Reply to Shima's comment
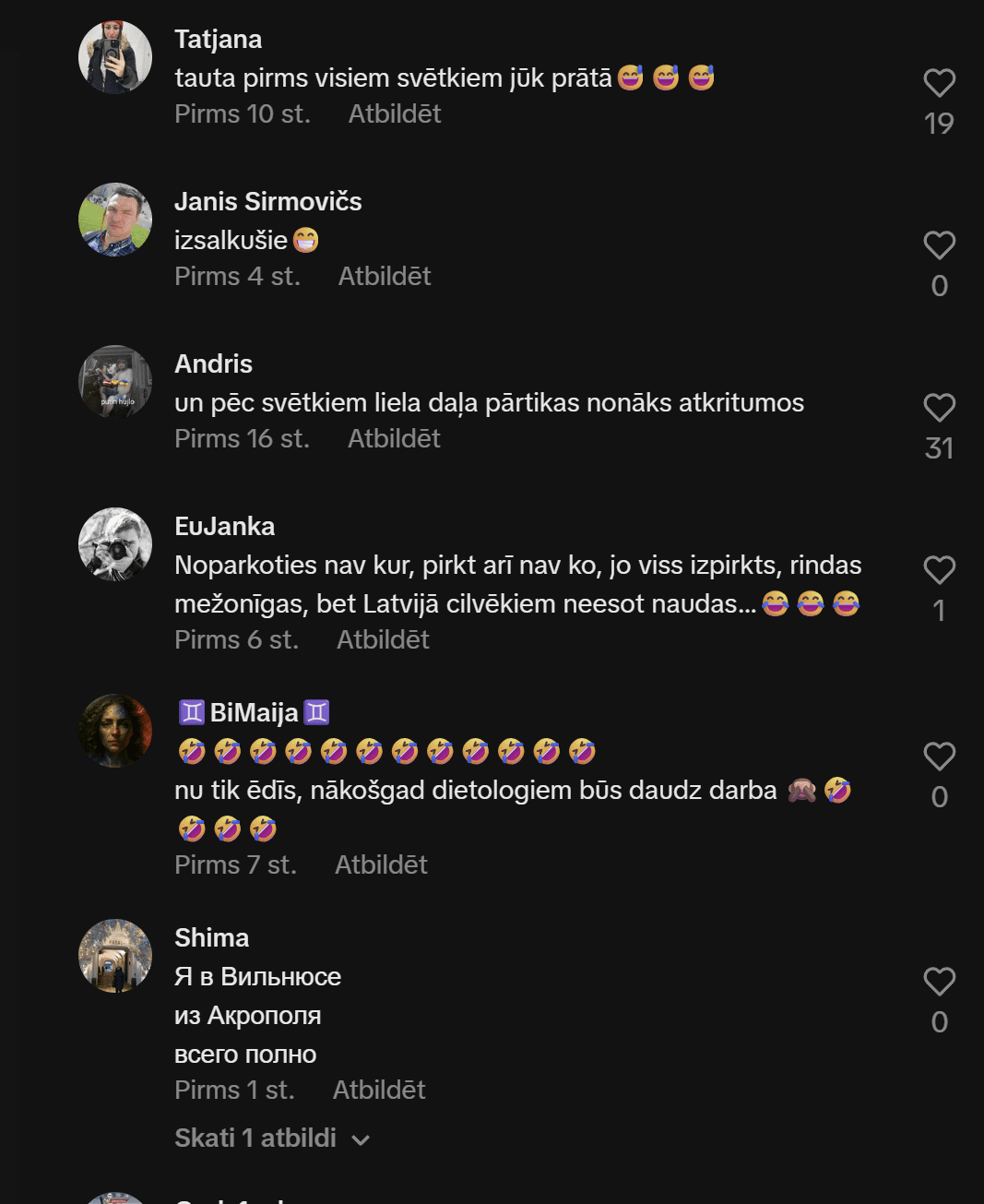Viewport: 984px width, 1204px height. 379,1091
